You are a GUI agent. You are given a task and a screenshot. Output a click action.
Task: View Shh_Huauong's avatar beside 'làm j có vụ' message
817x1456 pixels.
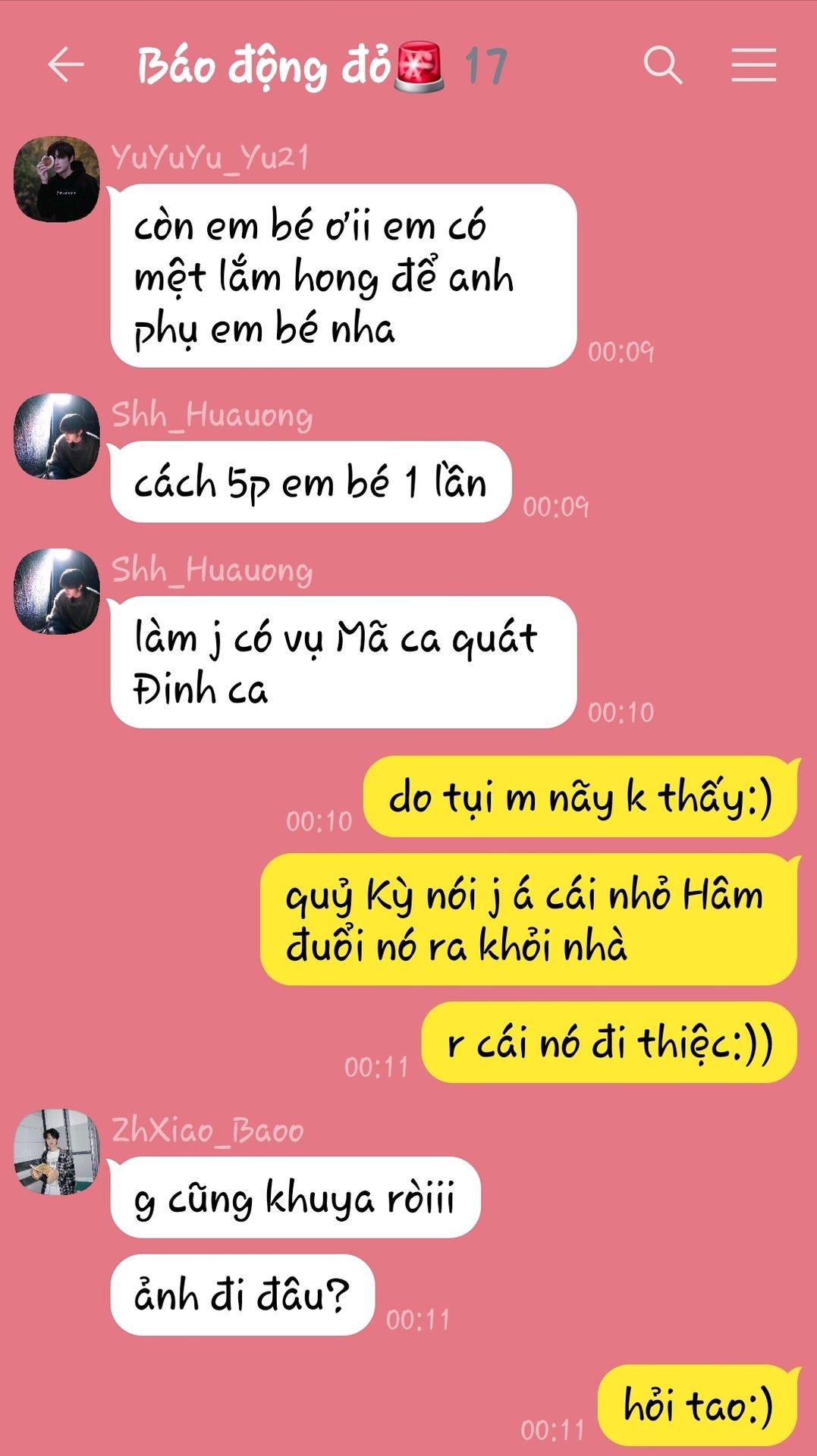(57, 591)
